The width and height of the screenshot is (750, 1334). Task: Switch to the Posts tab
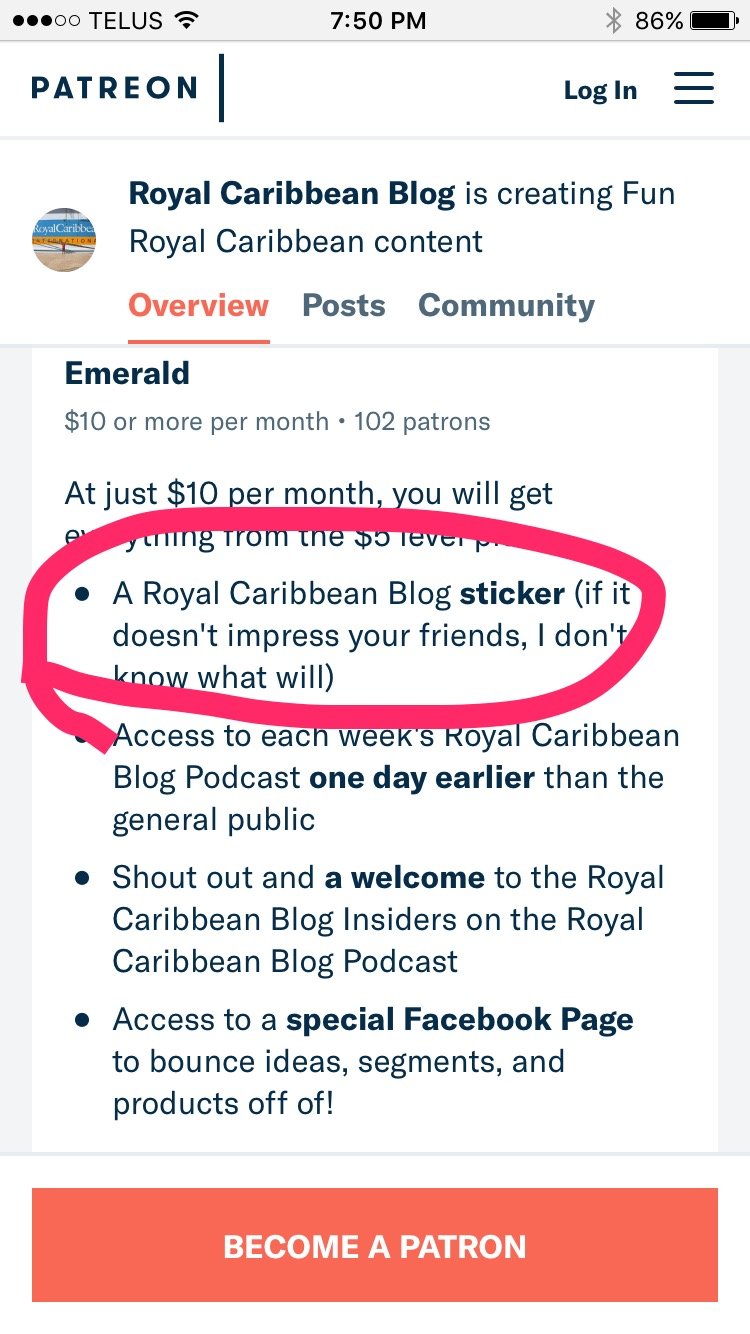tap(344, 305)
